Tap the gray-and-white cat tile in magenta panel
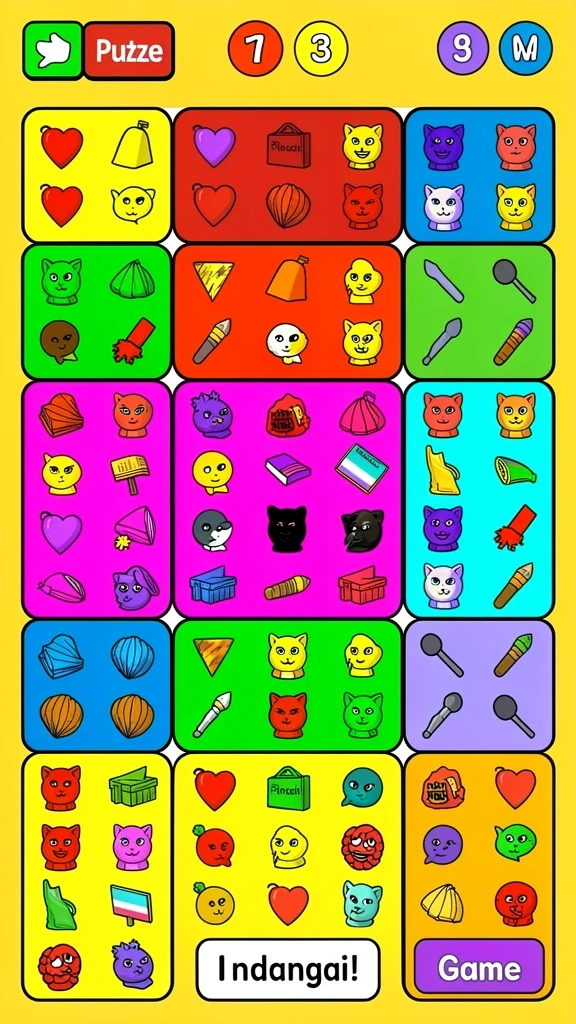Image resolution: width=576 pixels, height=1024 pixels. 212,529
